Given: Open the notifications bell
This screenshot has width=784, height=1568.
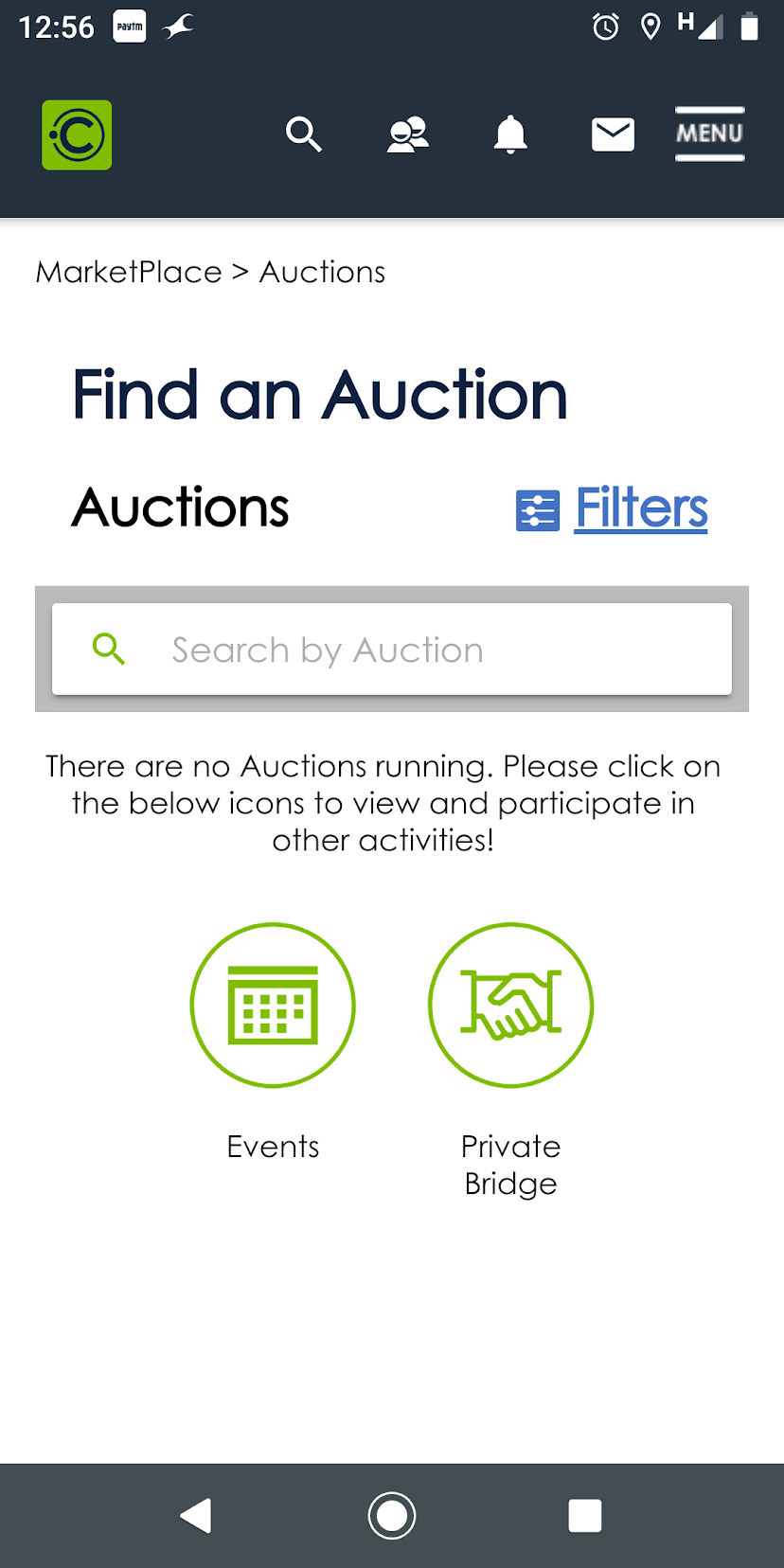Looking at the screenshot, I should pyautogui.click(x=510, y=134).
